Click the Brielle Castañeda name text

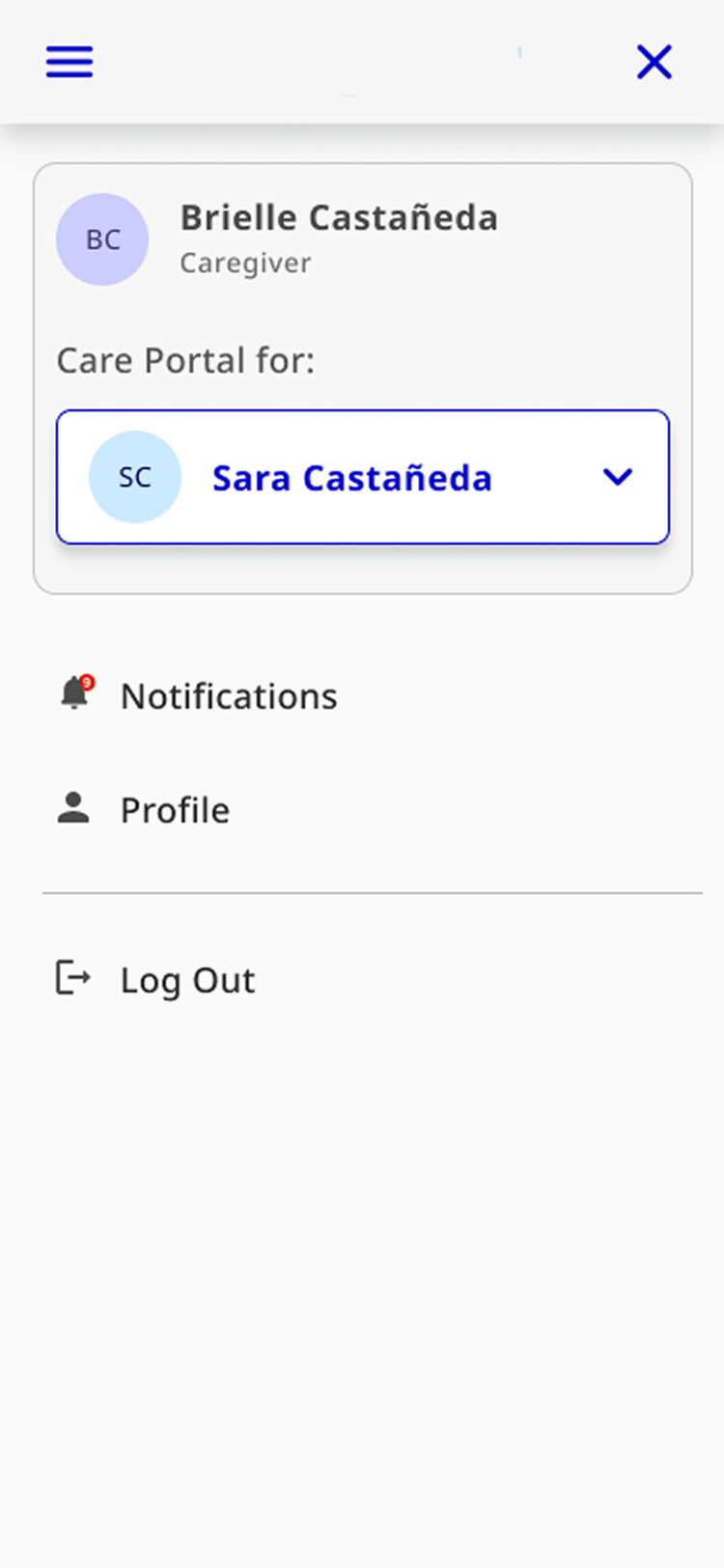point(339,217)
